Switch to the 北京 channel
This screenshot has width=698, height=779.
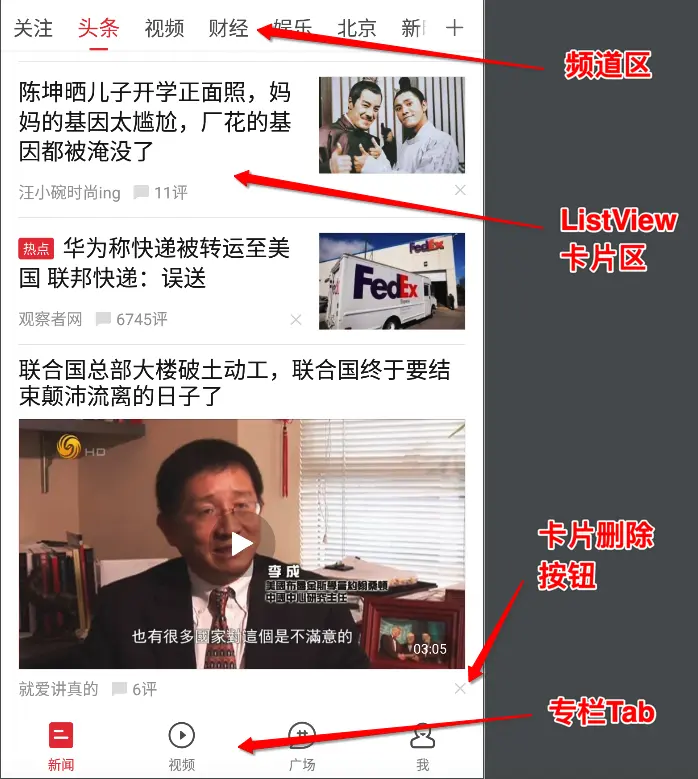(x=356, y=28)
